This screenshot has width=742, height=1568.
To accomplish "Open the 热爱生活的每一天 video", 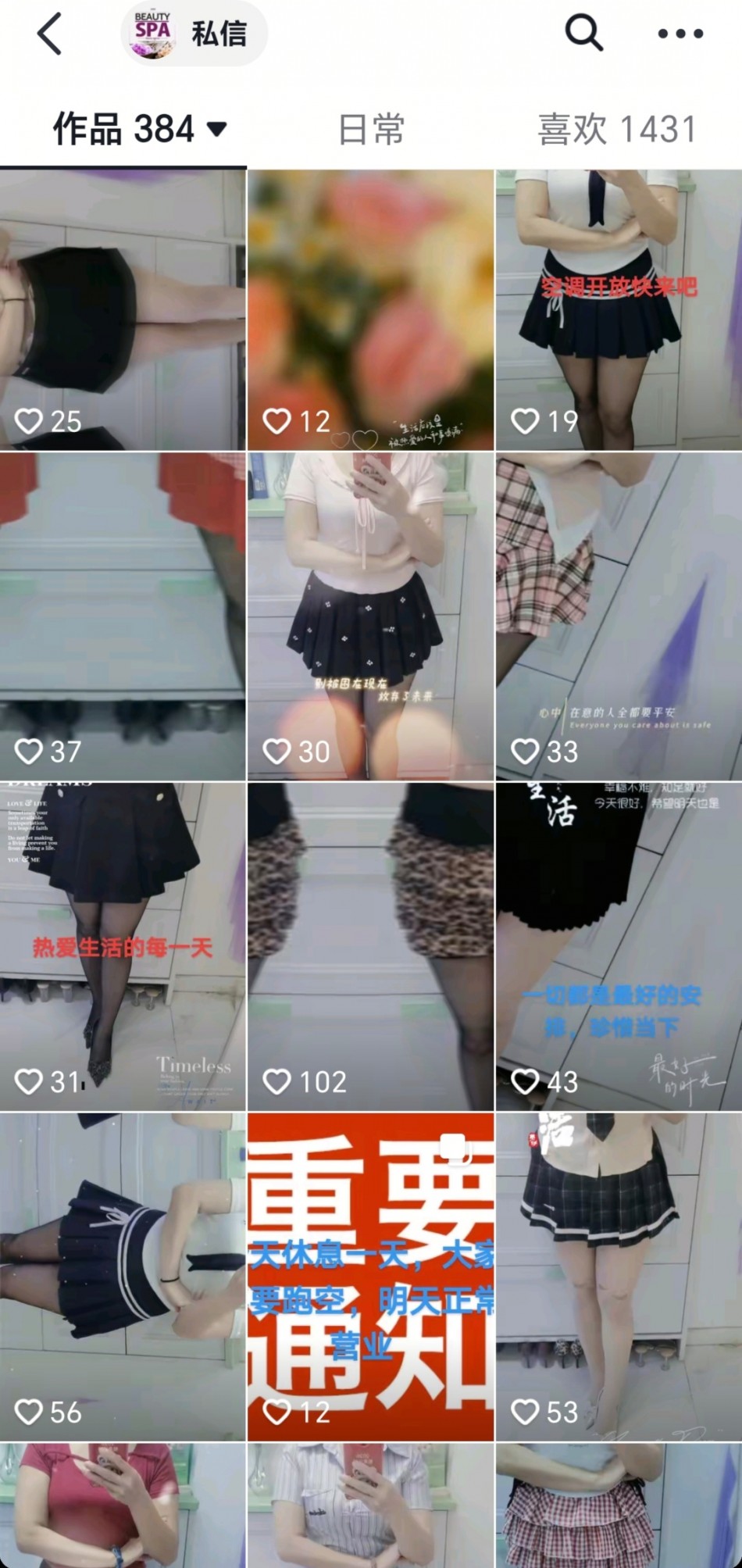I will (x=123, y=947).
